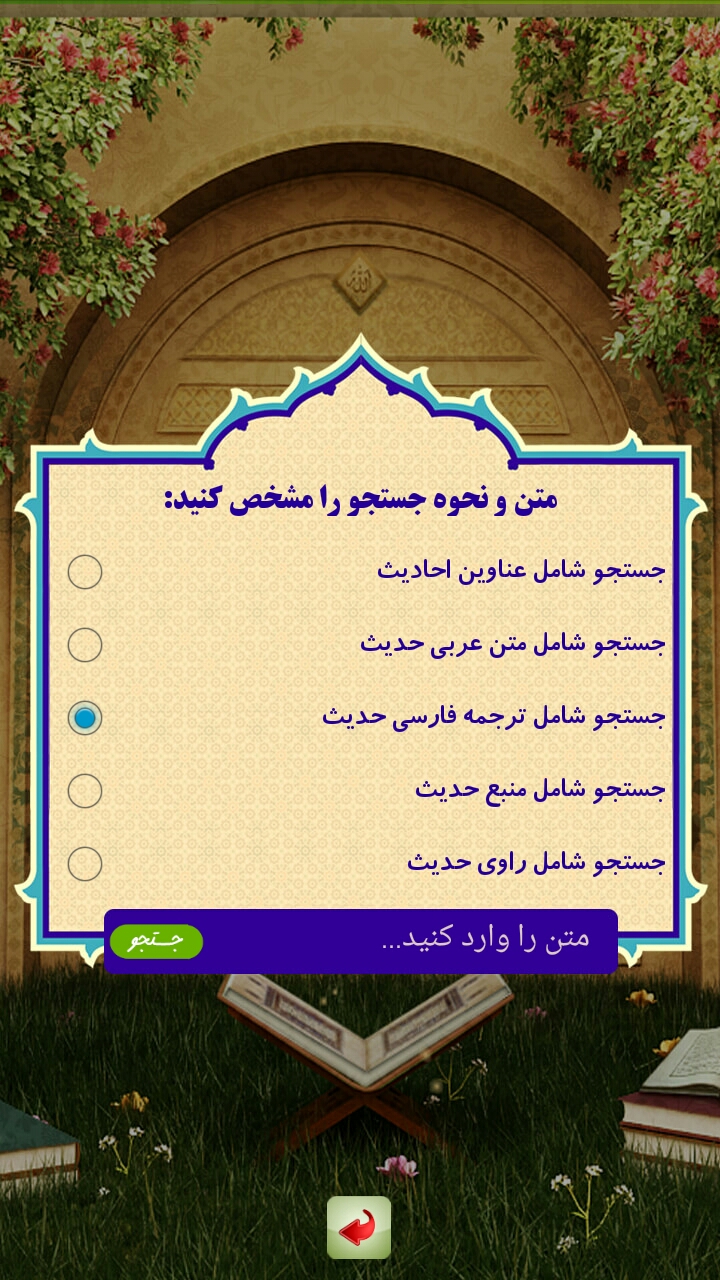
Task: Tap the green جستجو search button
Action: tap(156, 942)
